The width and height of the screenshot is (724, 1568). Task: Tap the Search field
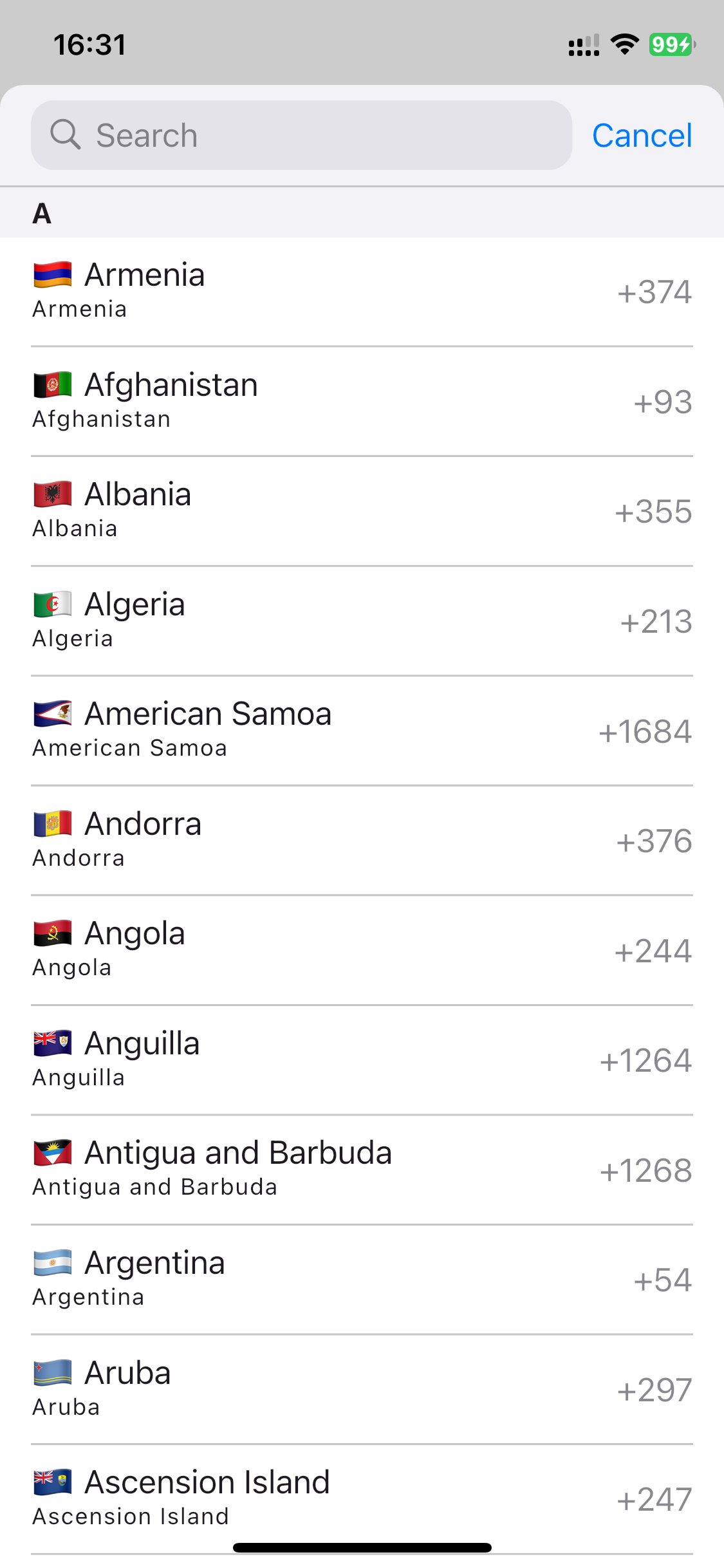coord(301,135)
